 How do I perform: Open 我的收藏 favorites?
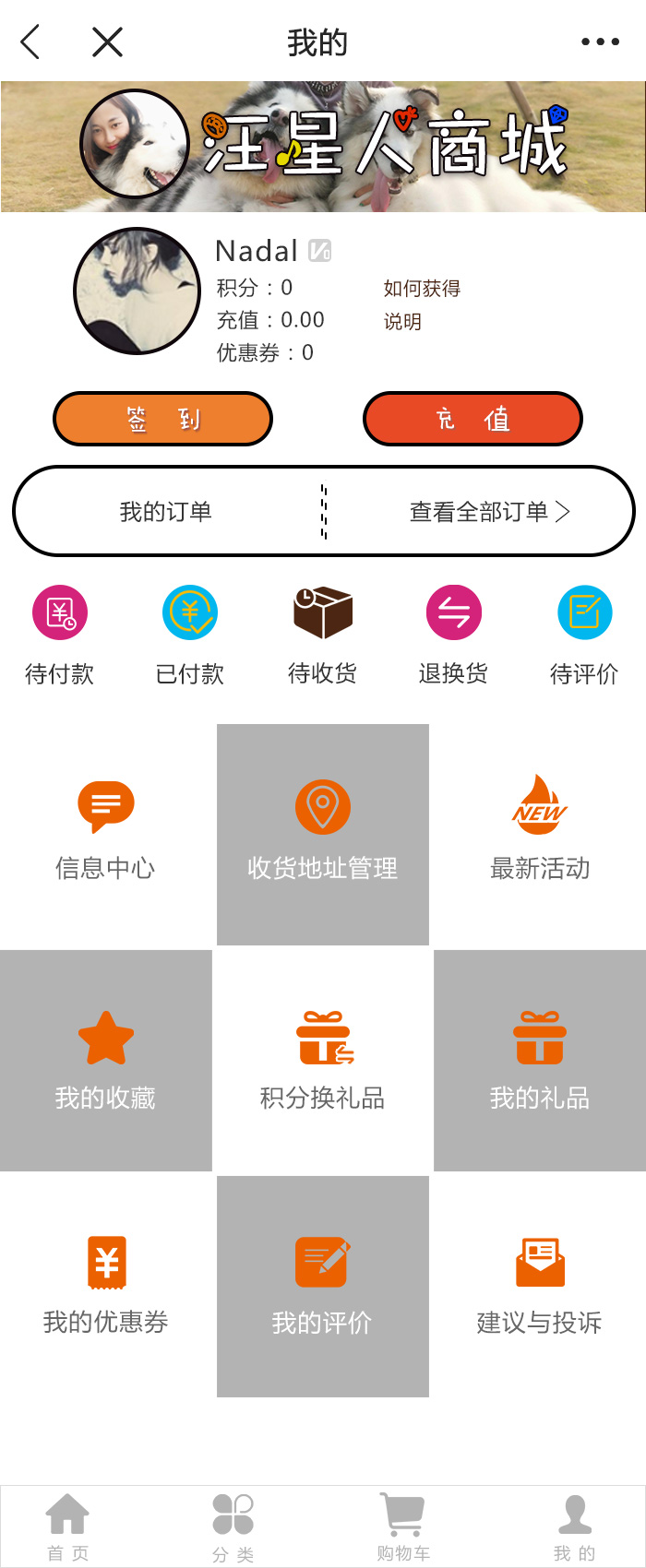[105, 1061]
